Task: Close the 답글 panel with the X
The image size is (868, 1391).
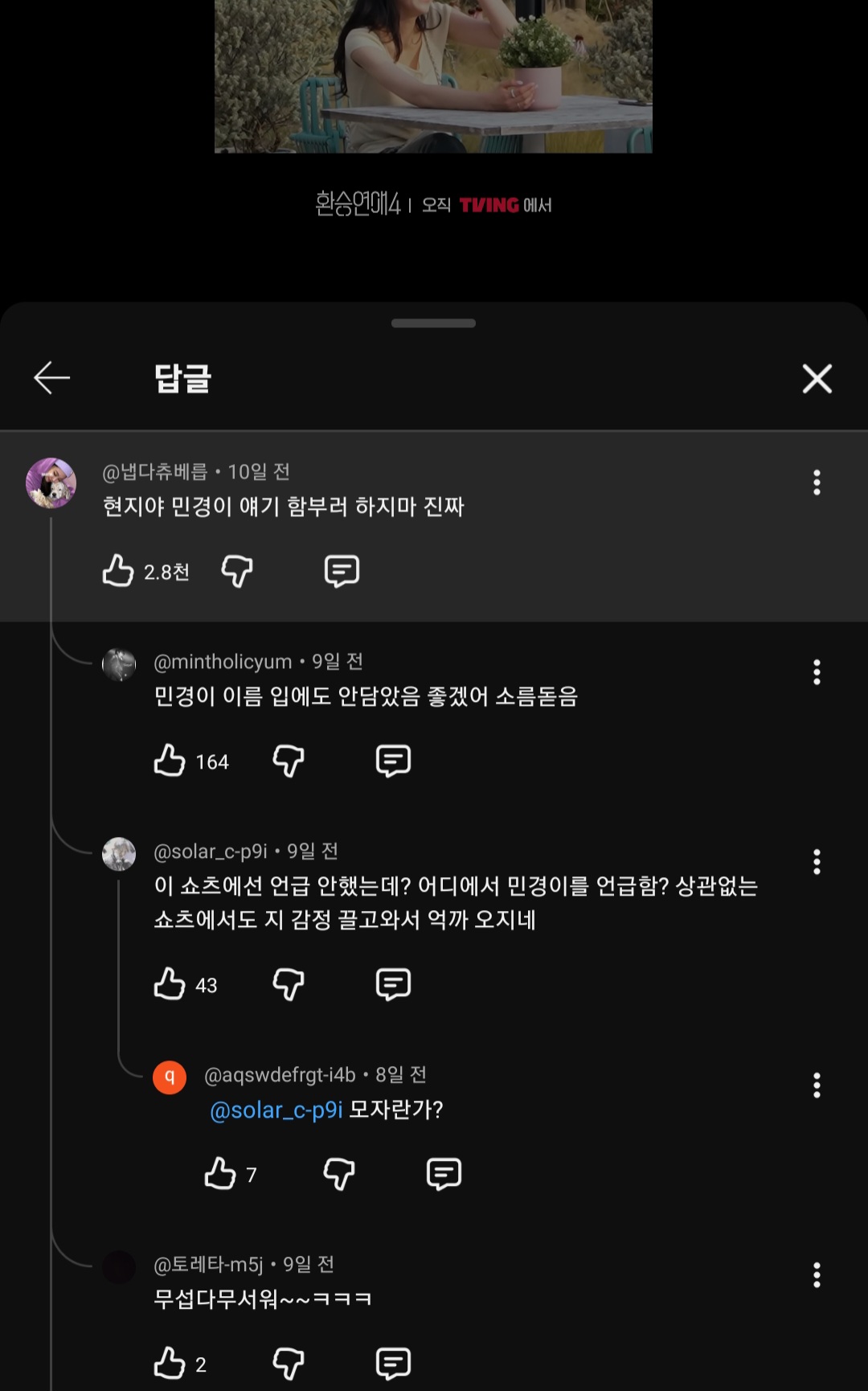Action: coord(817,377)
